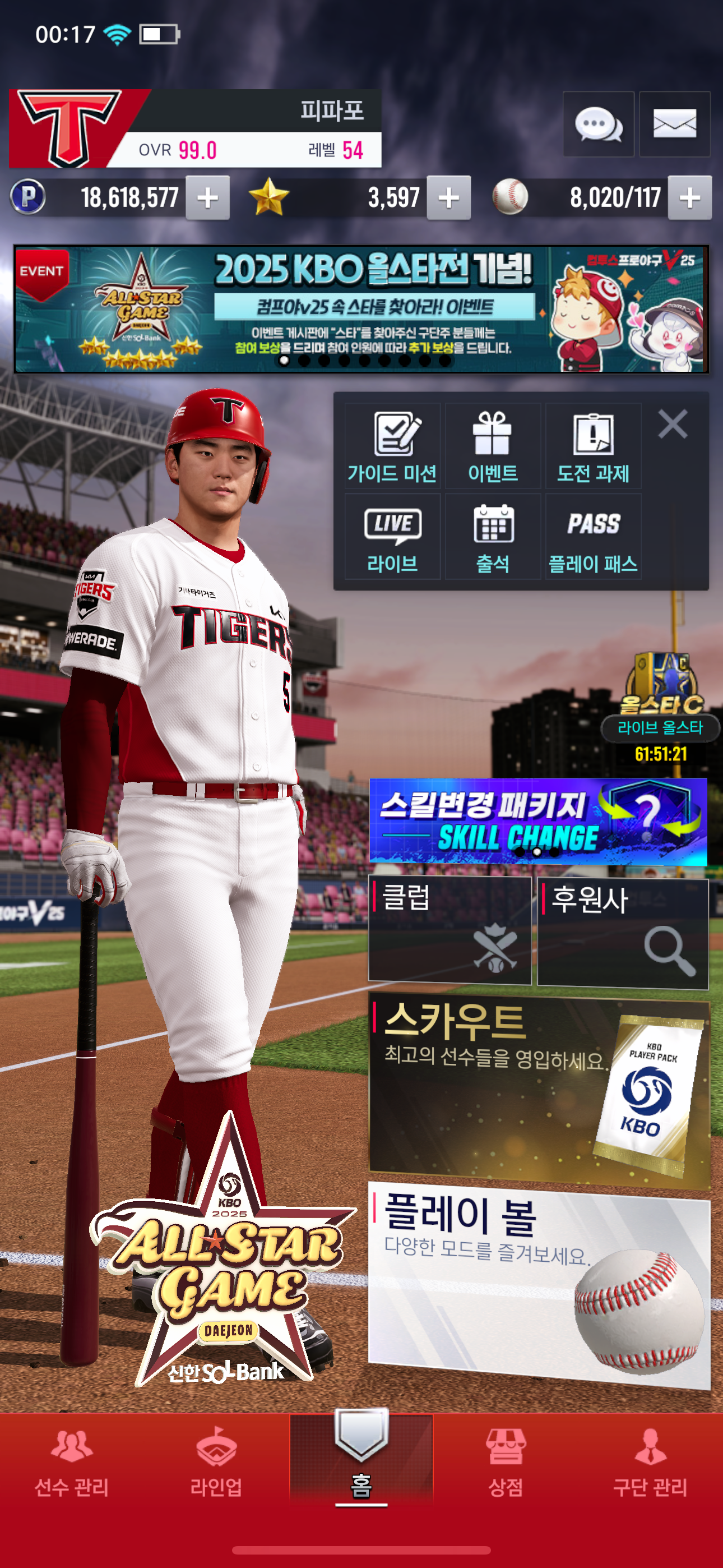
Task: Open 플레이 패스
Action: pyautogui.click(x=593, y=536)
